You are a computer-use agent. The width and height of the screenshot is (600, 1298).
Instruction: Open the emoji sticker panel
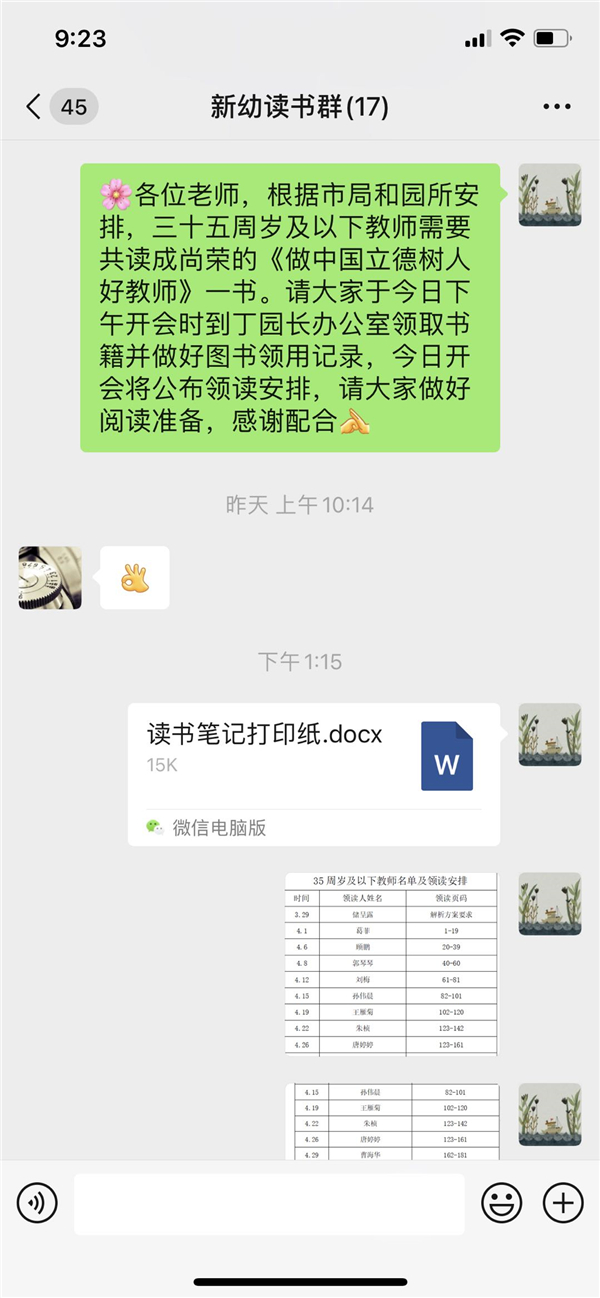(502, 1202)
